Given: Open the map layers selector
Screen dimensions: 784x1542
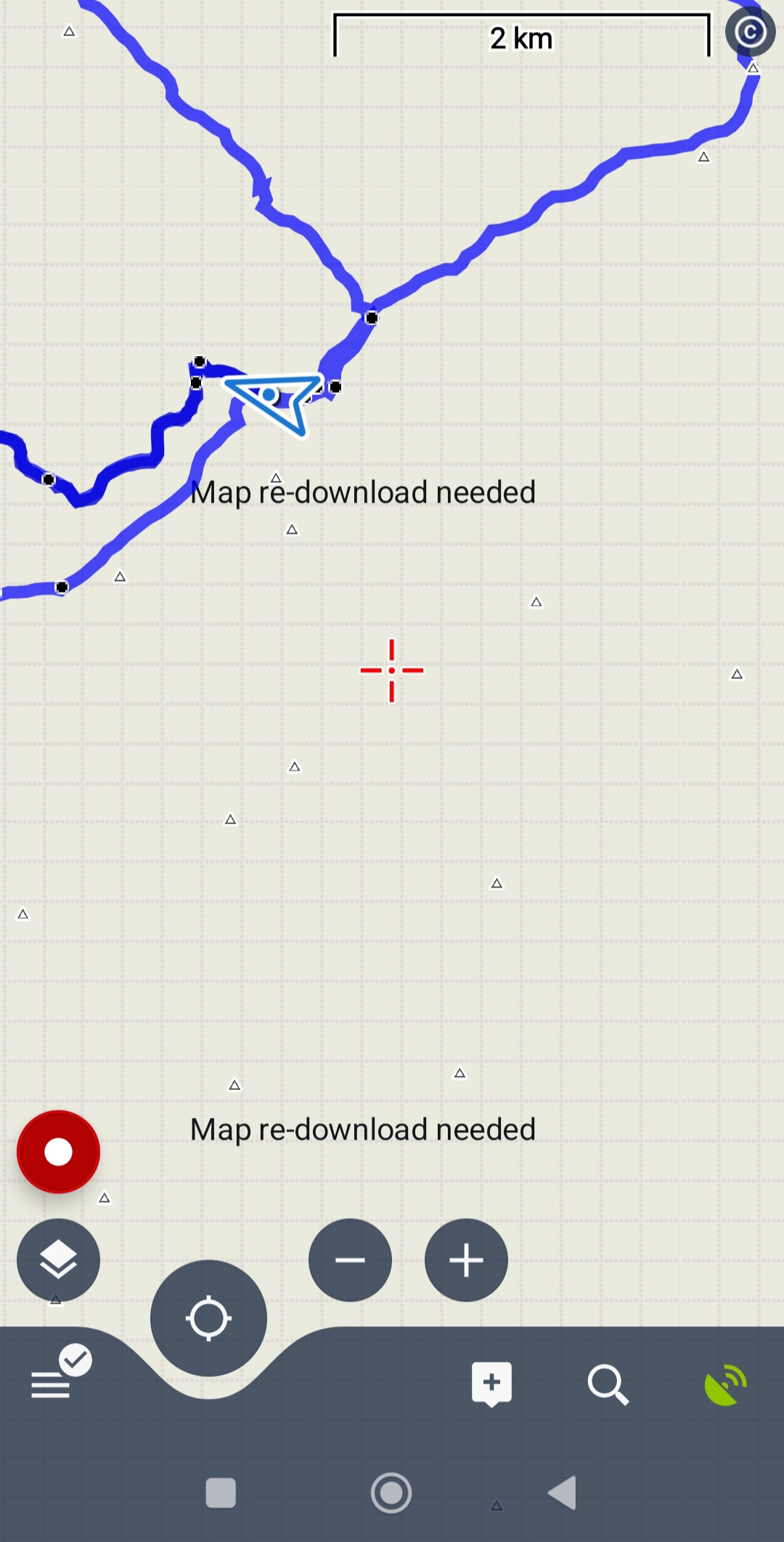Looking at the screenshot, I should click(x=58, y=1259).
